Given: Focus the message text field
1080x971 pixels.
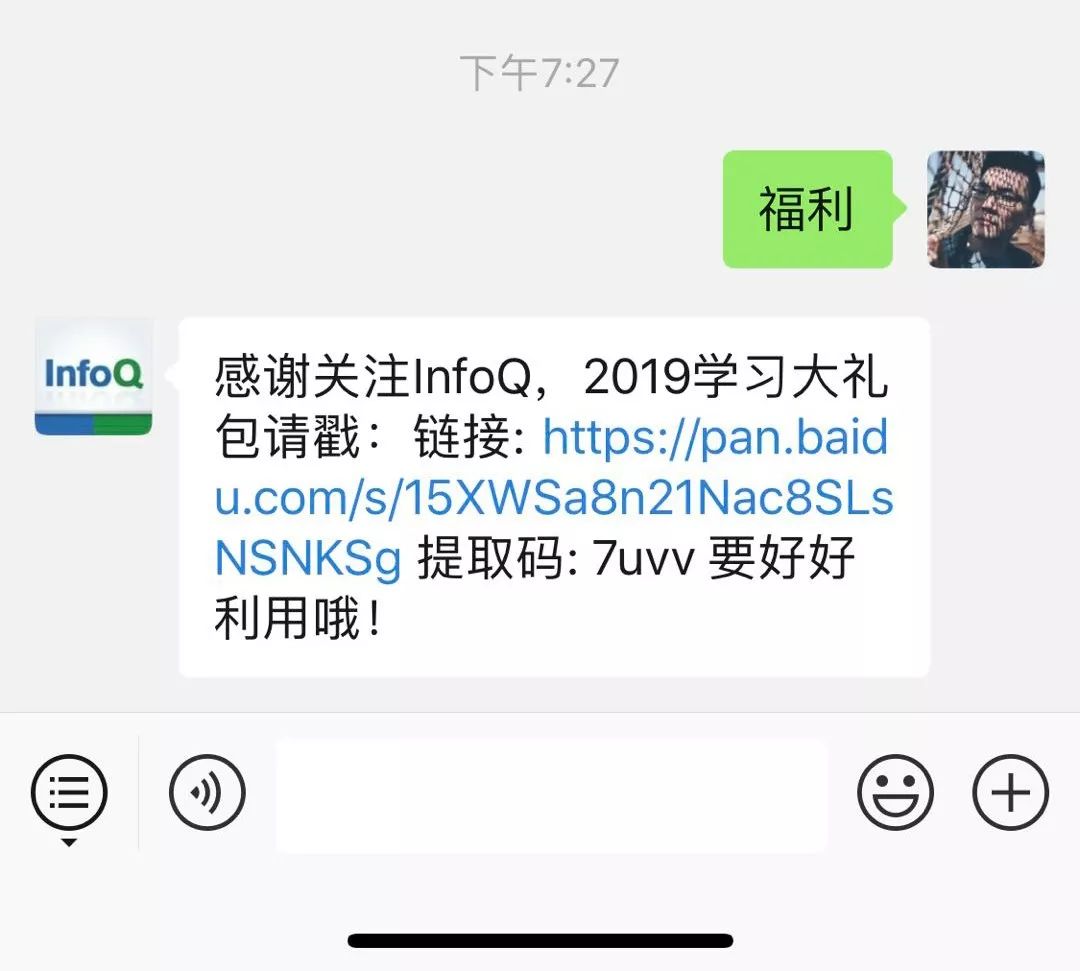Looking at the screenshot, I should tap(551, 796).
